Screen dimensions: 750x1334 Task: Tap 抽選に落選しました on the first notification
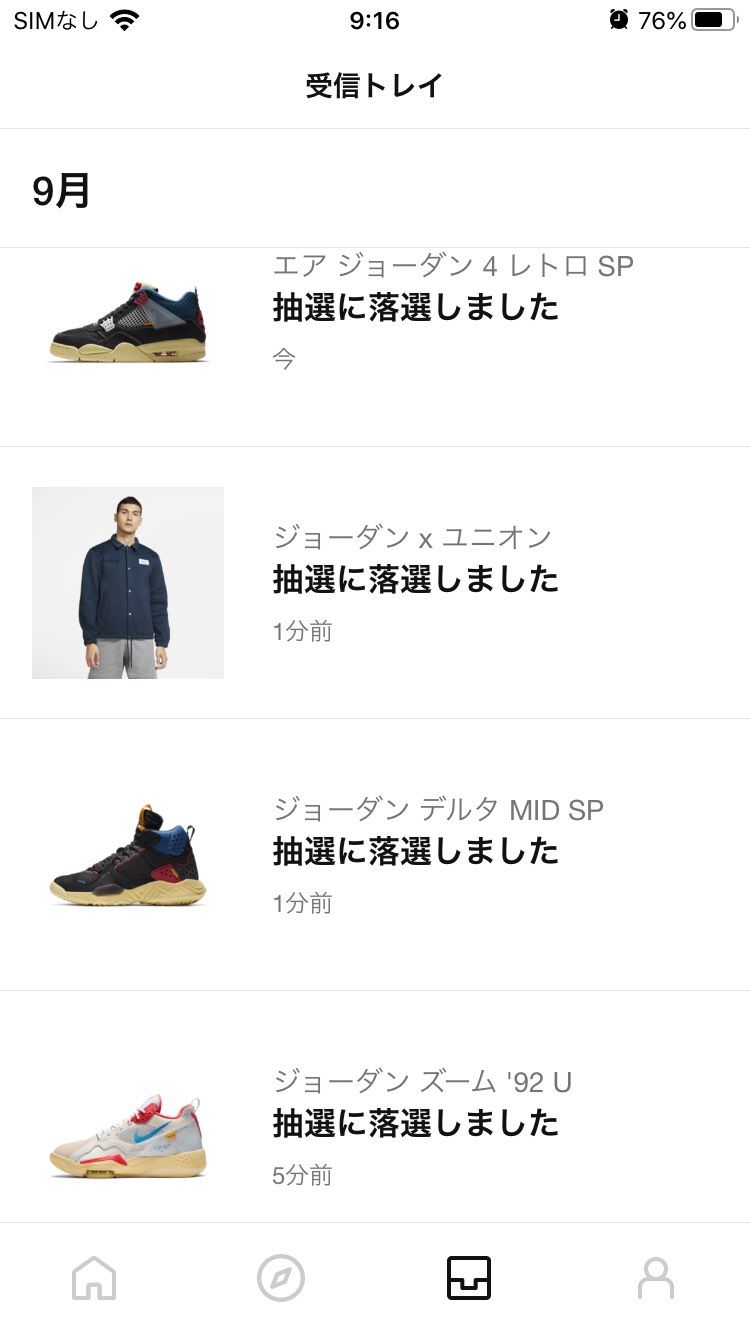coord(416,310)
